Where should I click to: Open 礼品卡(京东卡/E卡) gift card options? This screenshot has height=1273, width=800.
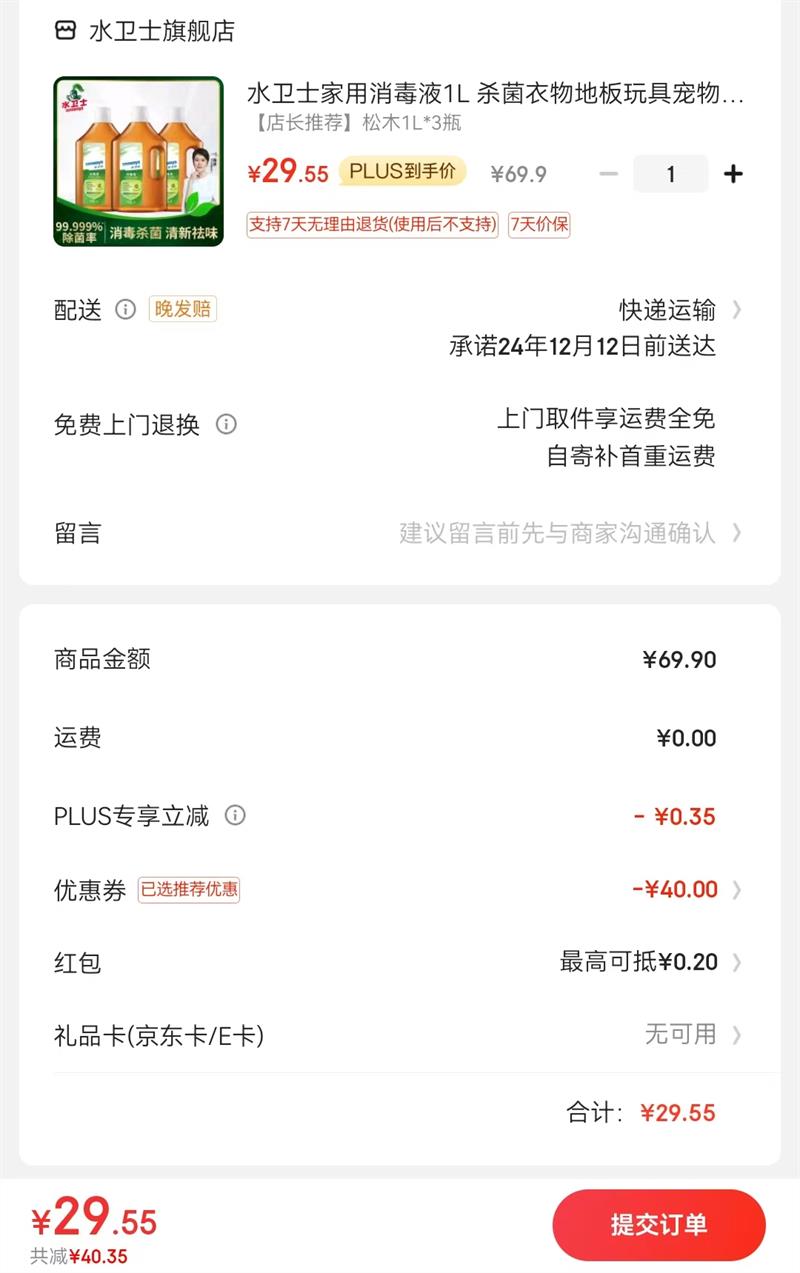pos(690,1034)
